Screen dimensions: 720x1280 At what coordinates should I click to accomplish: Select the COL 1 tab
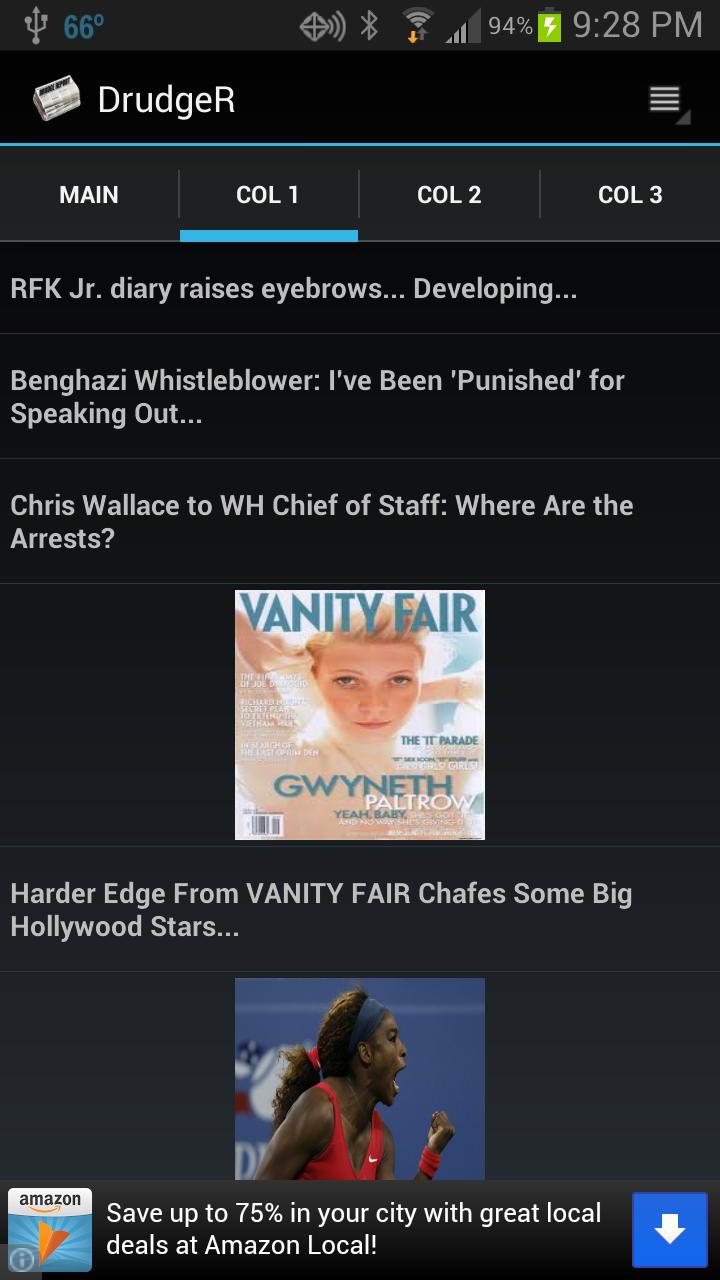(268, 195)
